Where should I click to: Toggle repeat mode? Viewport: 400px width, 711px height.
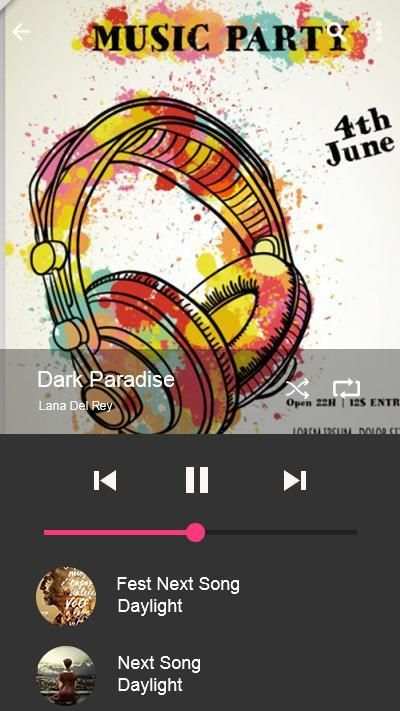(x=346, y=389)
